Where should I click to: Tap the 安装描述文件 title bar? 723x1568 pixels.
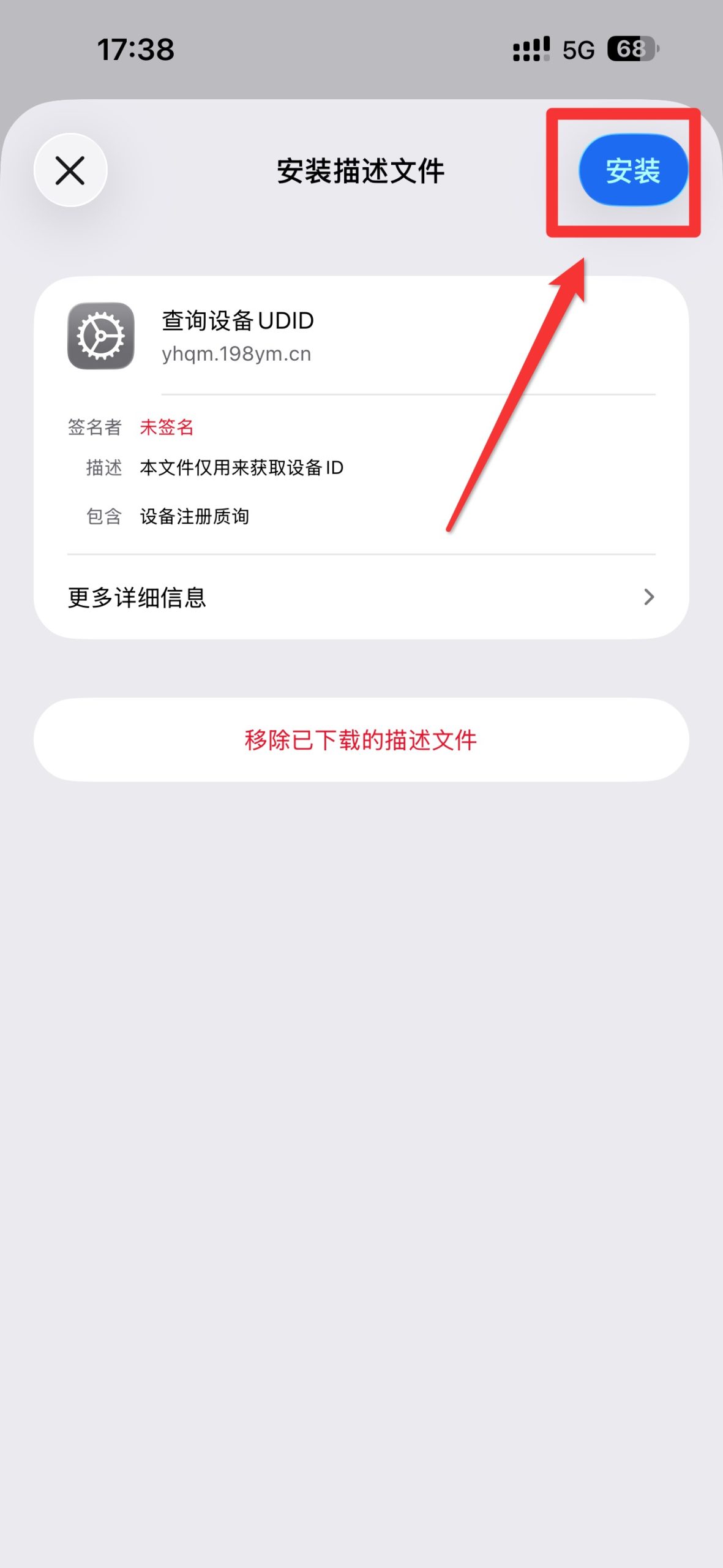coord(361,170)
